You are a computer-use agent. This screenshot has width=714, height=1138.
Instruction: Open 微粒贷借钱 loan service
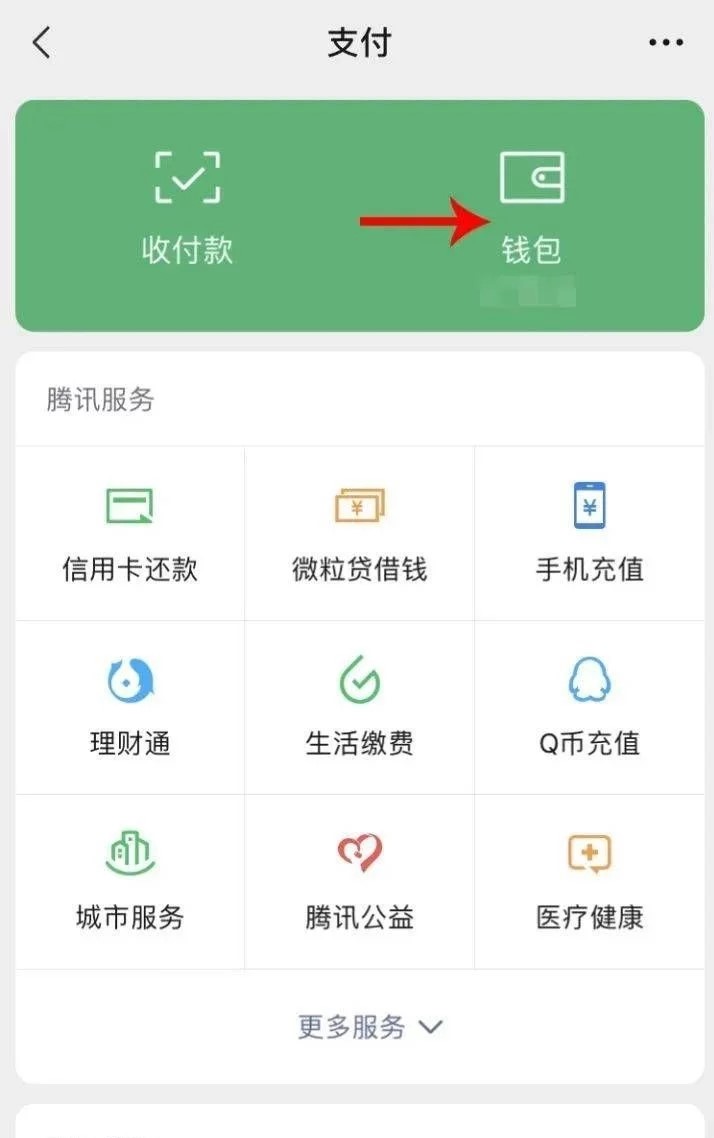[x=359, y=533]
